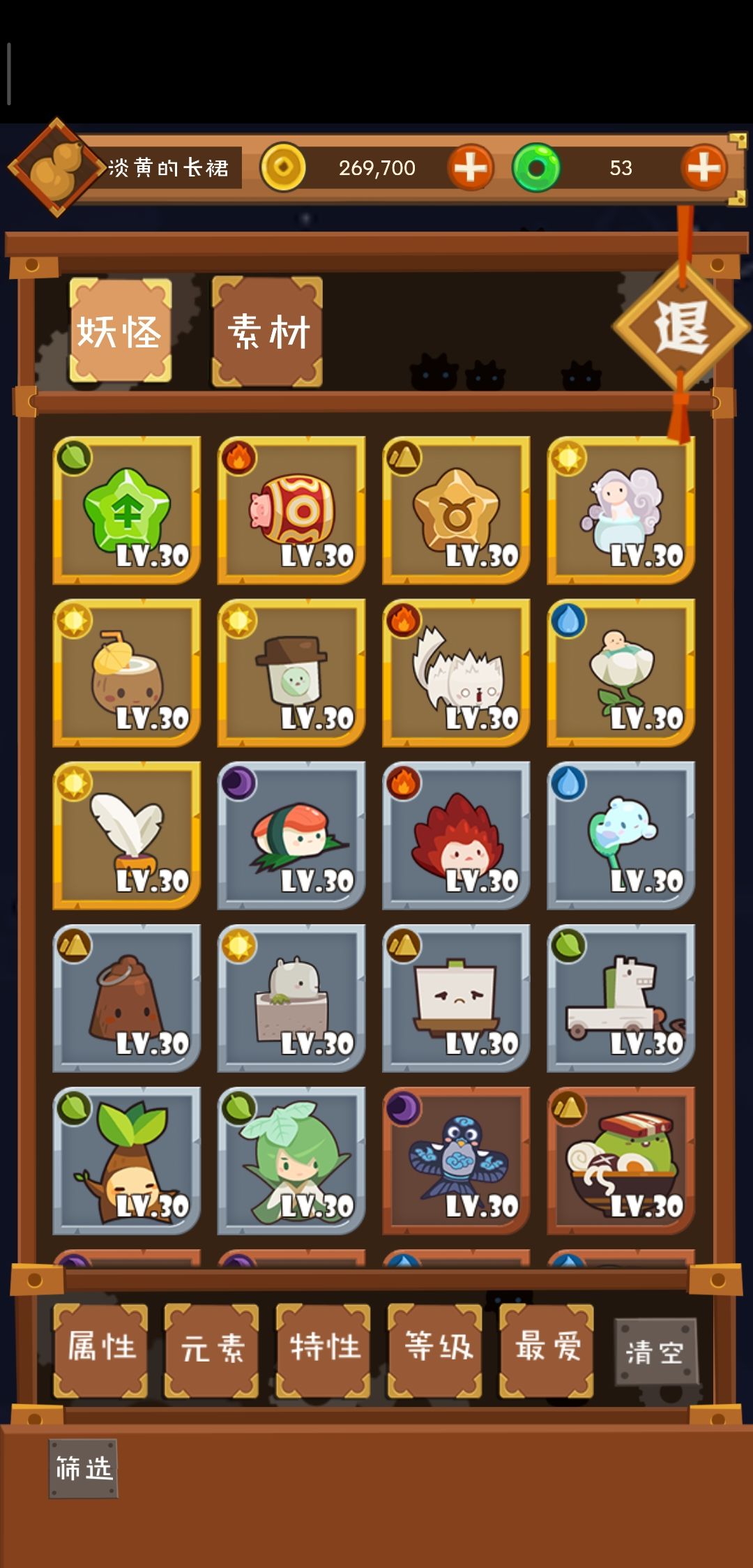This screenshot has width=753, height=1568.
Task: Select the blue kite bird monster
Action: [x=457, y=1161]
